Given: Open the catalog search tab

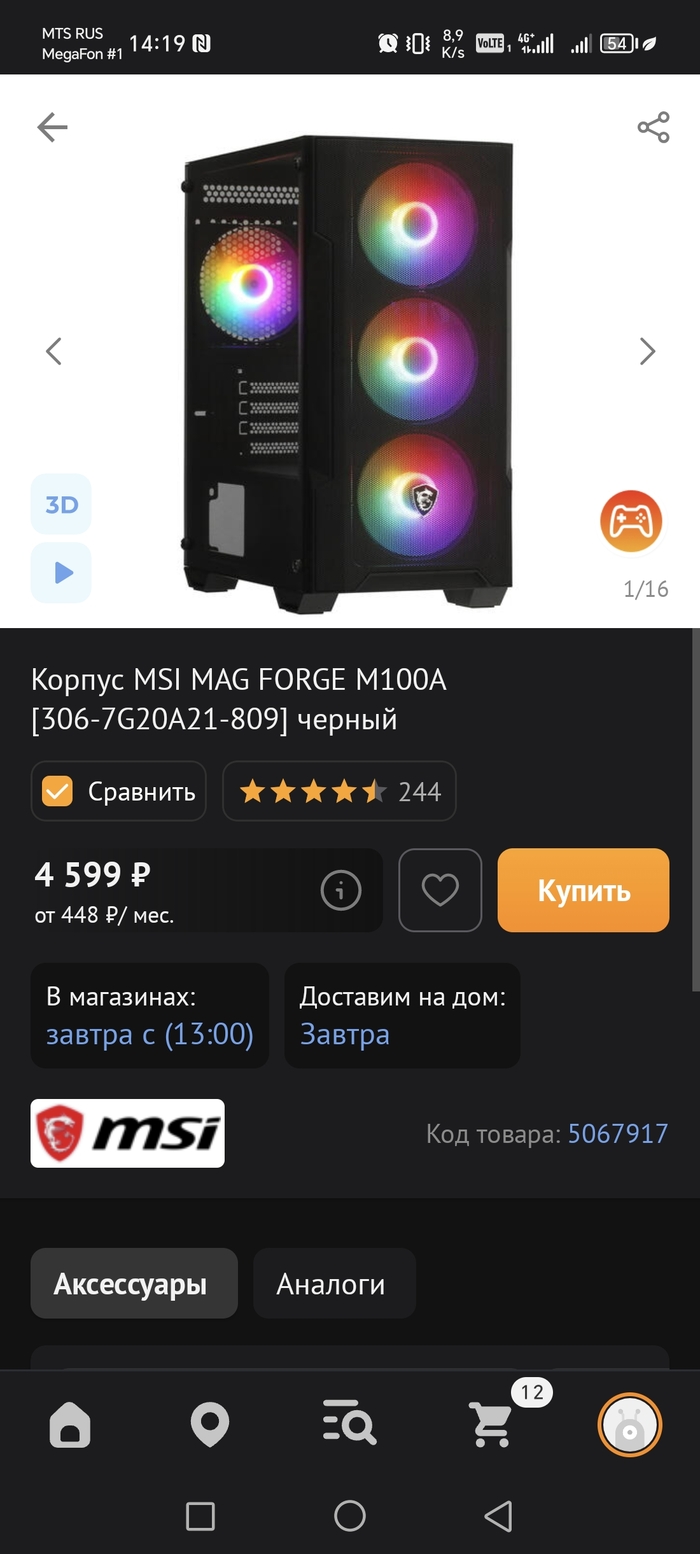Looking at the screenshot, I should coord(349,1422).
